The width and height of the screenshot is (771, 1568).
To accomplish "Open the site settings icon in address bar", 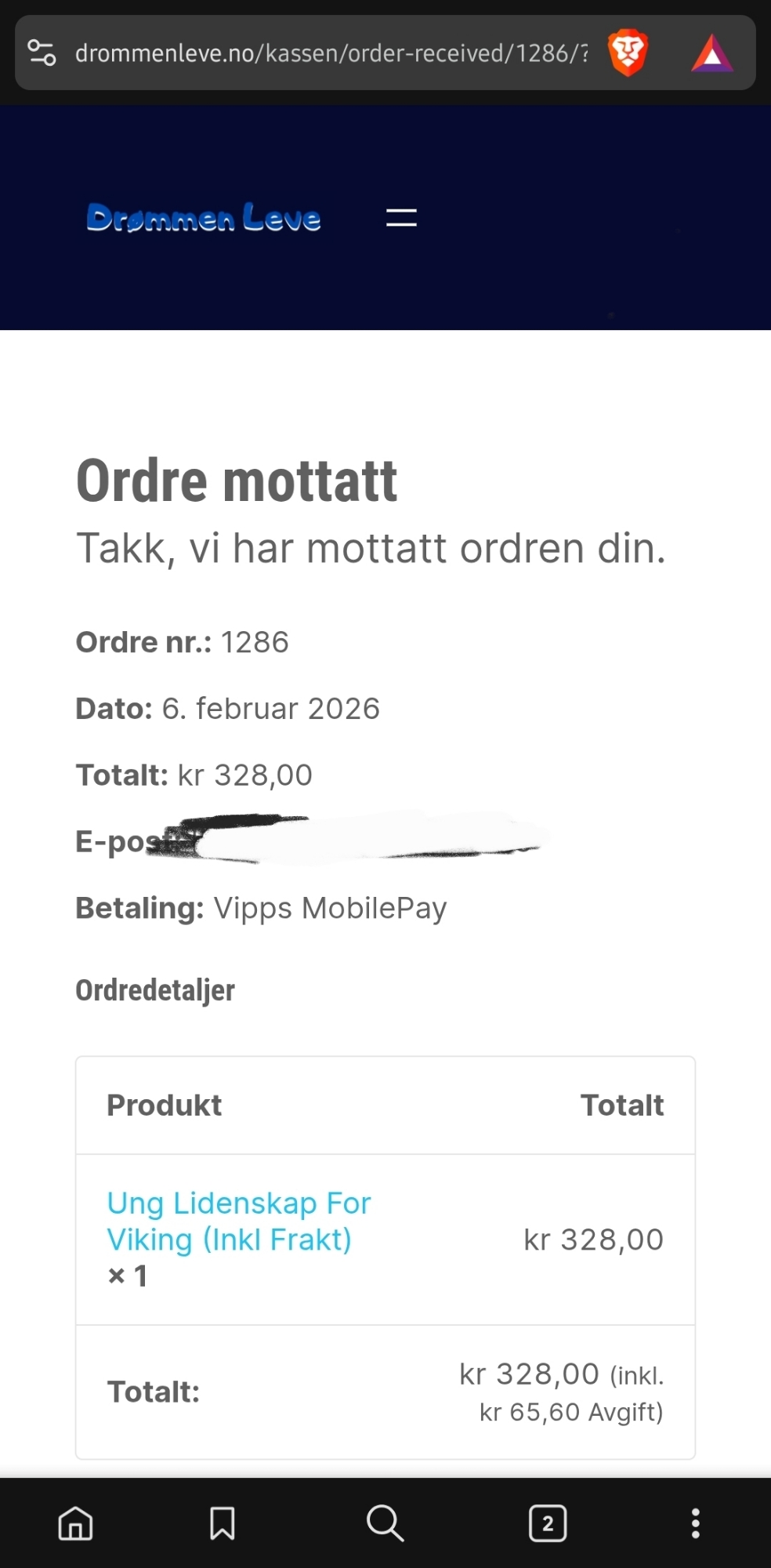I will click(x=42, y=53).
